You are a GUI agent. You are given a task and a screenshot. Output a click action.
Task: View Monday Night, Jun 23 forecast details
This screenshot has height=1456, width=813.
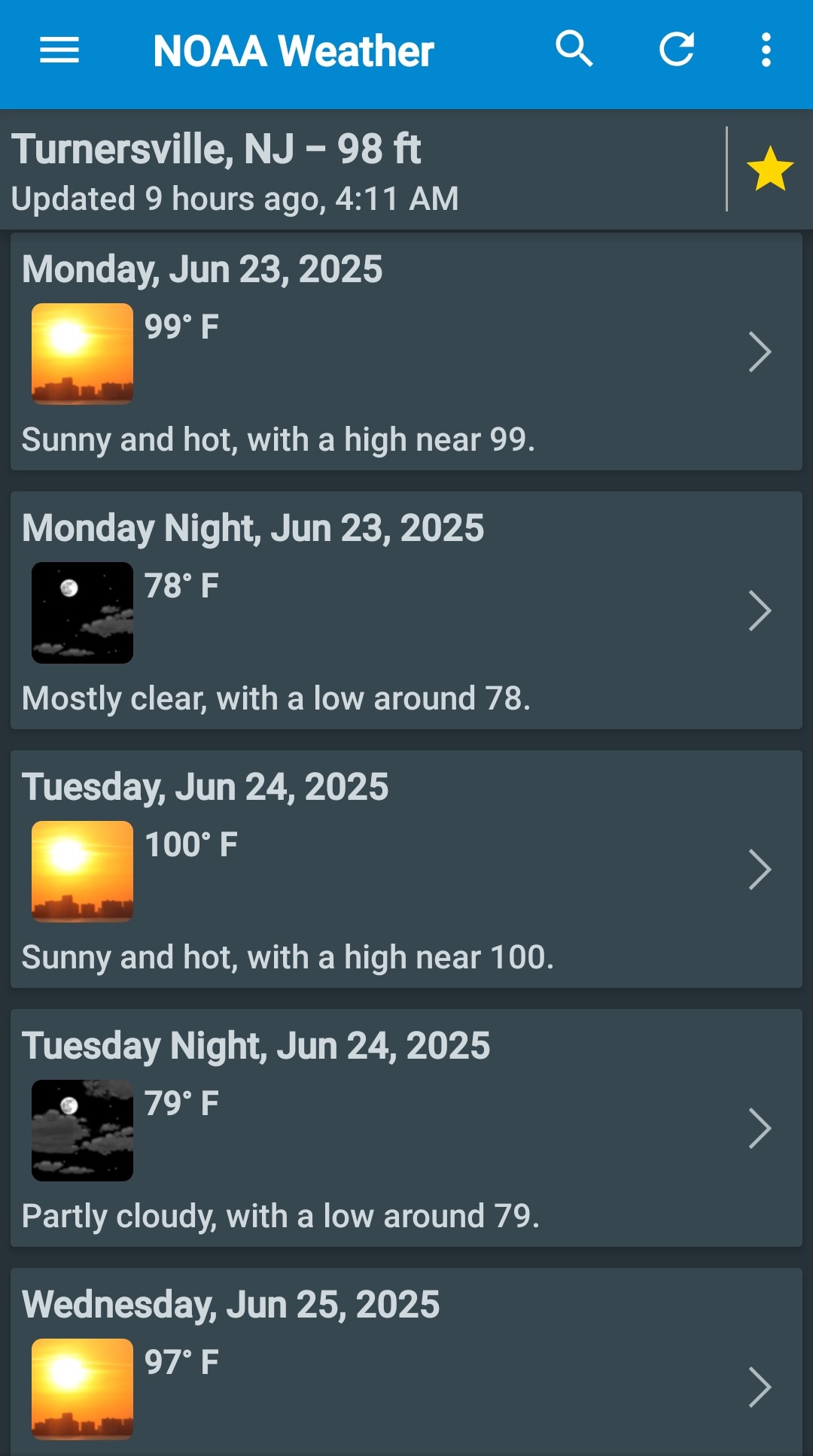pos(406,610)
